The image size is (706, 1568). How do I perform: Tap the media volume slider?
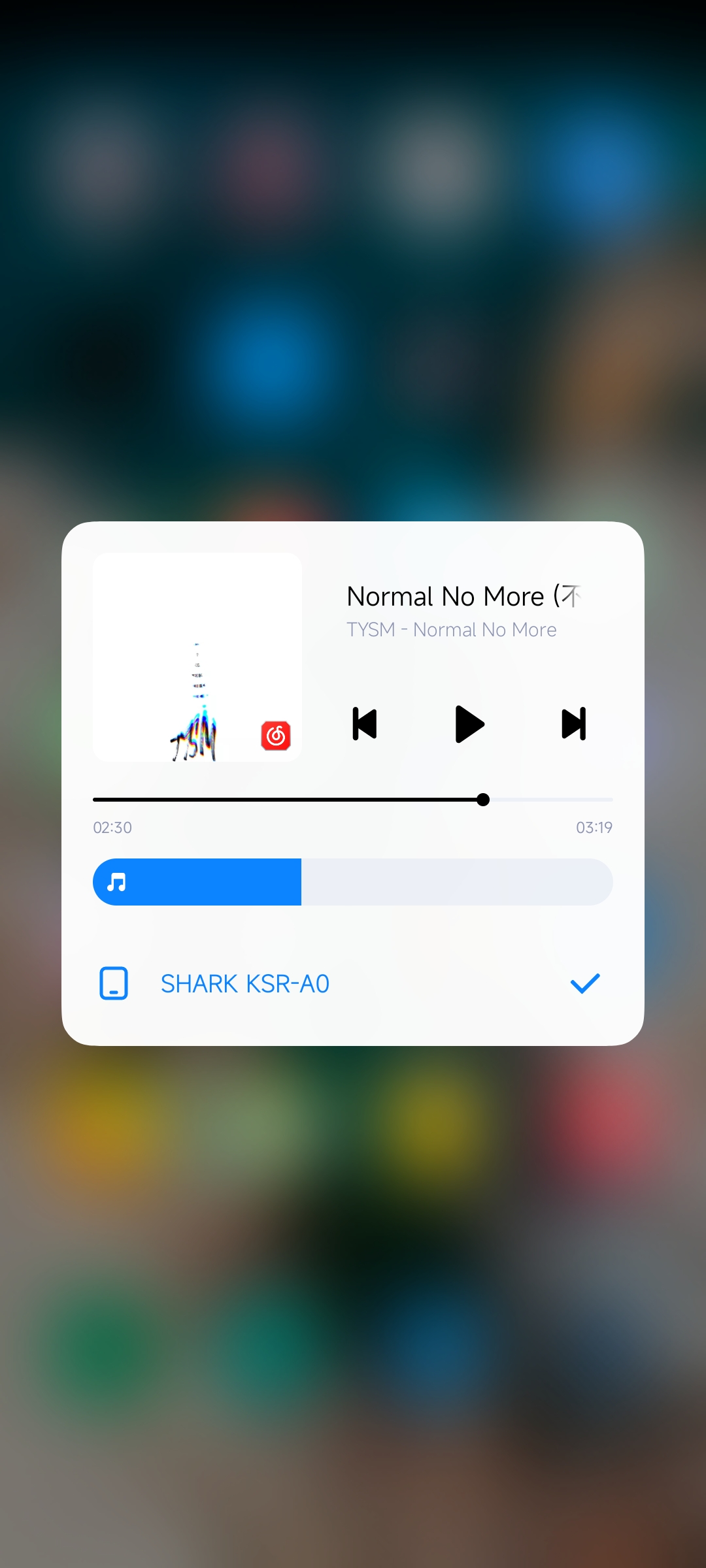353,882
